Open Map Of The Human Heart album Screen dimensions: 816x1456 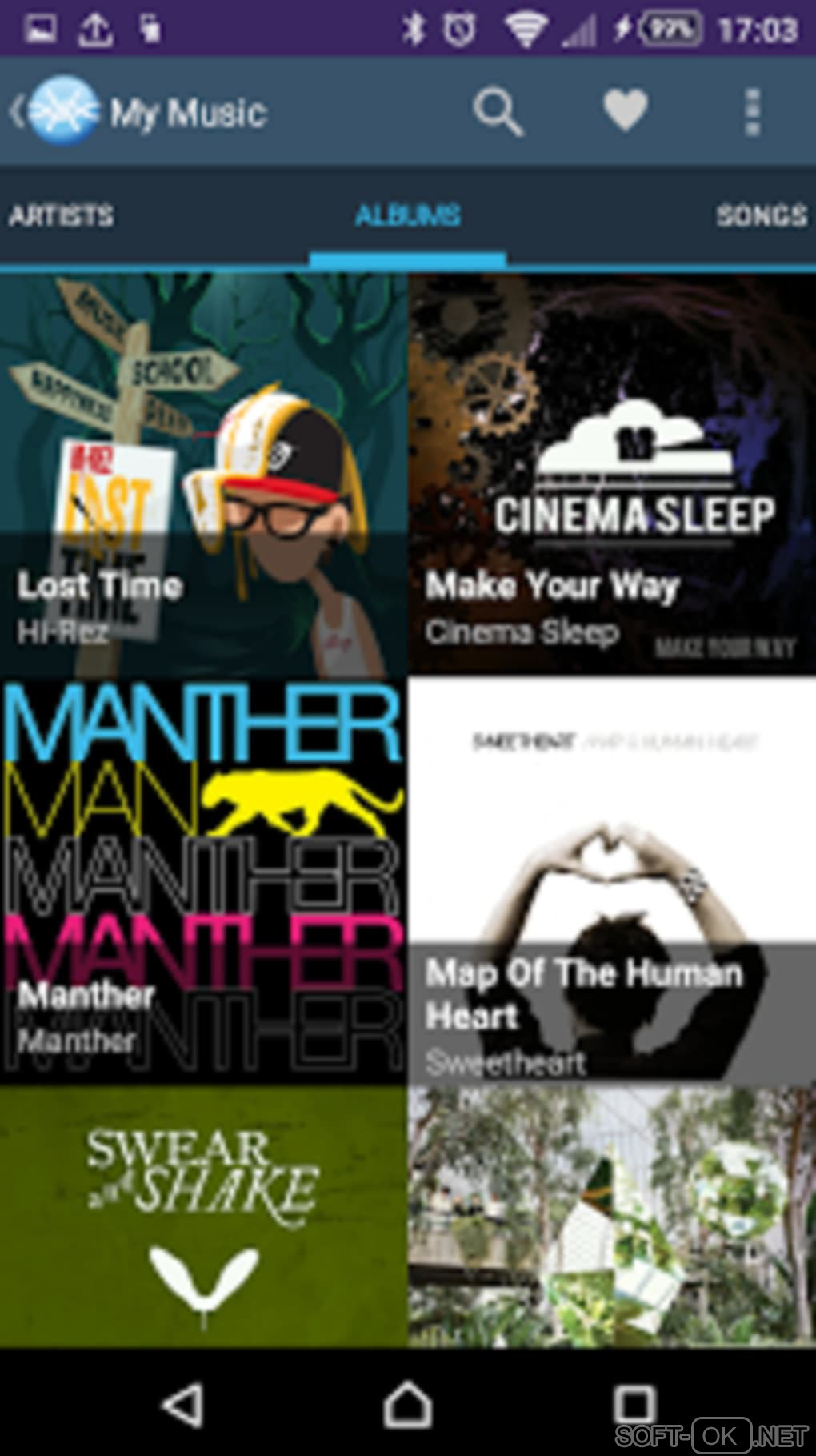[612, 880]
